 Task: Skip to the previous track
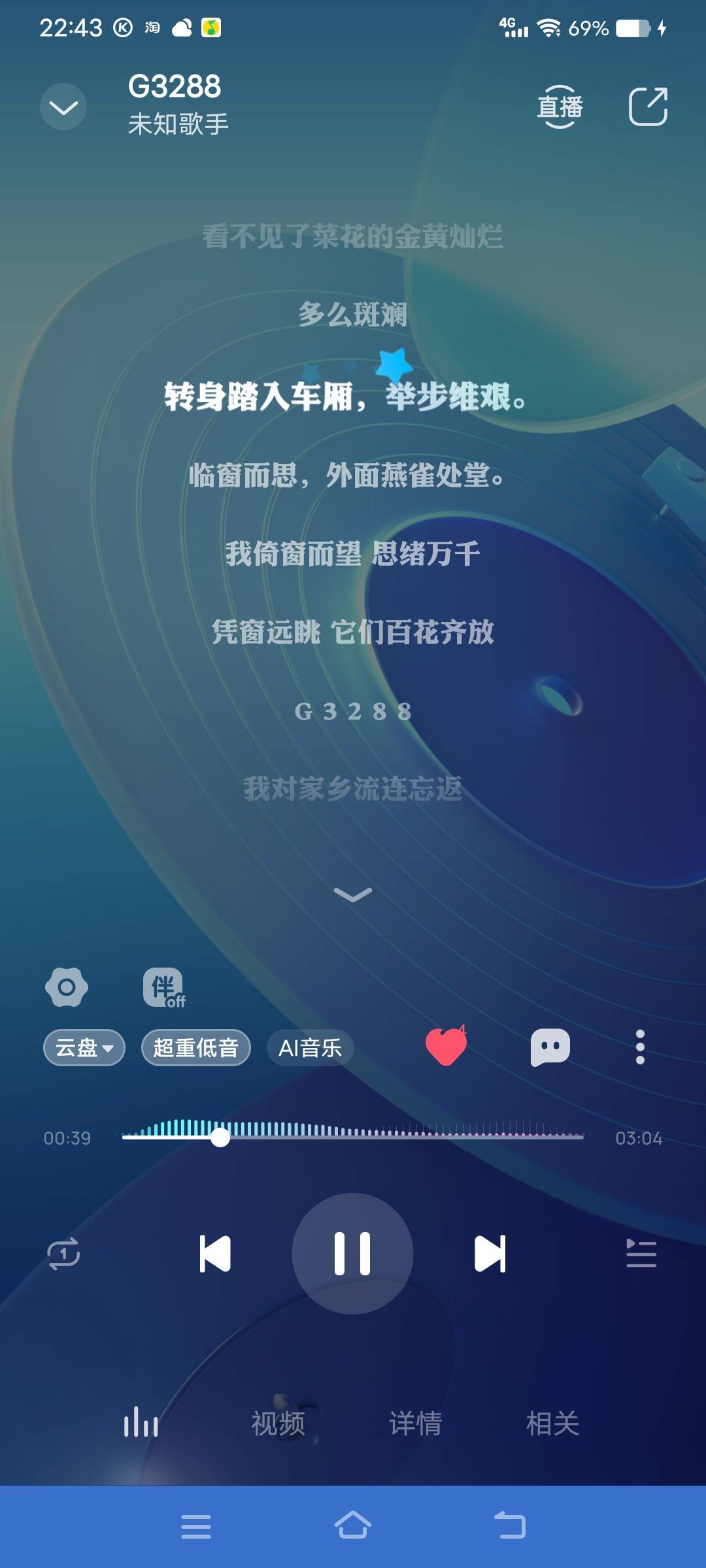(215, 1254)
